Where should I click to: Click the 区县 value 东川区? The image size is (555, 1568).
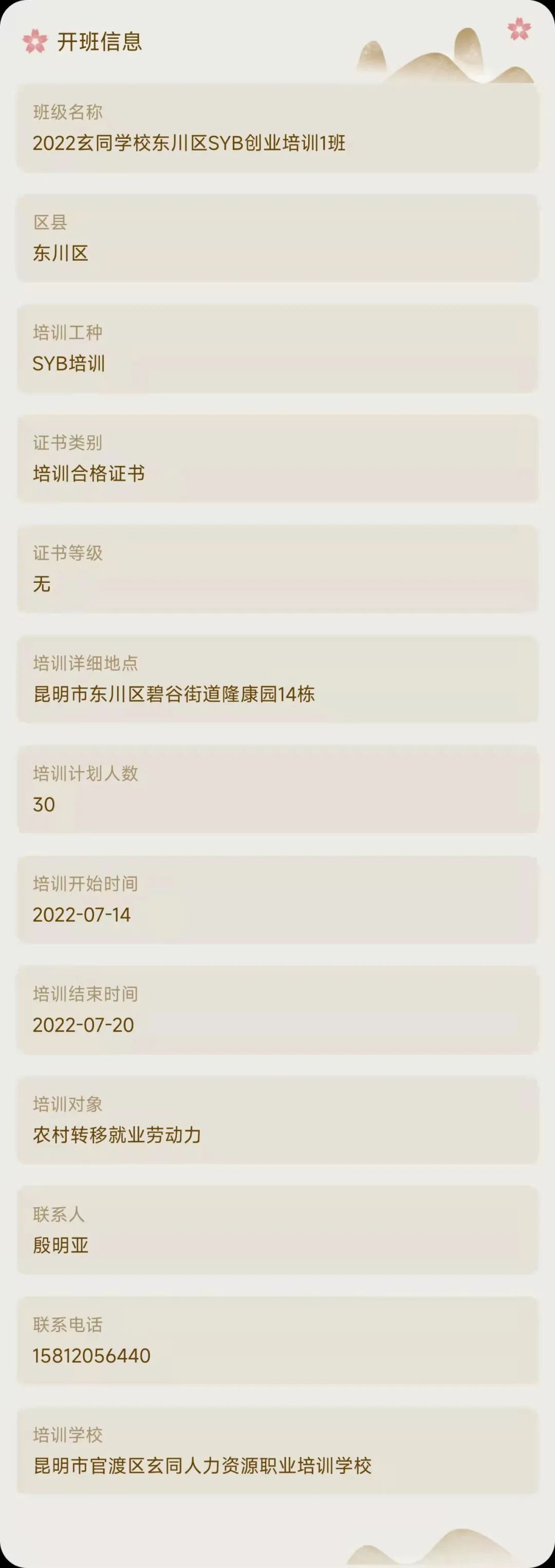(x=61, y=253)
